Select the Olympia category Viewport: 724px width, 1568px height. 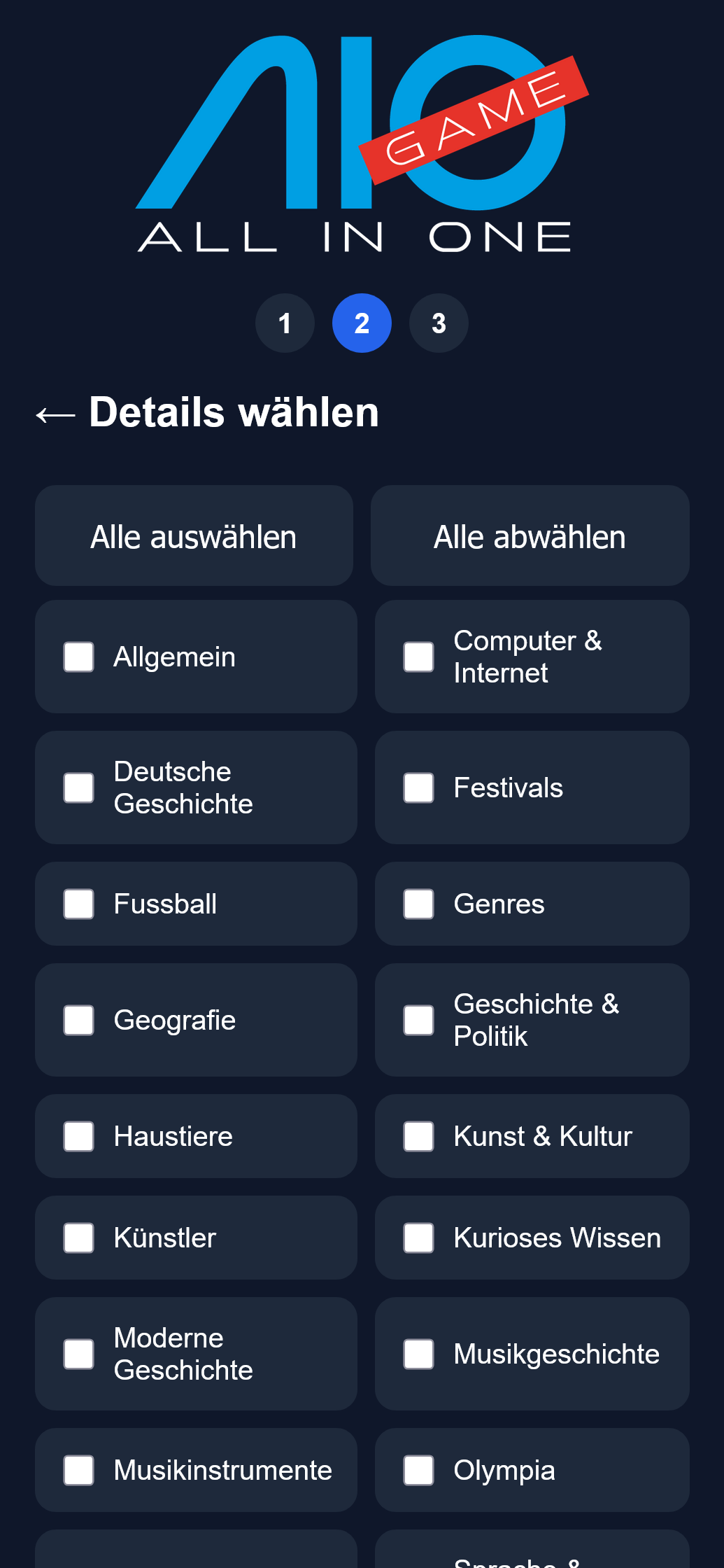pos(419,1470)
